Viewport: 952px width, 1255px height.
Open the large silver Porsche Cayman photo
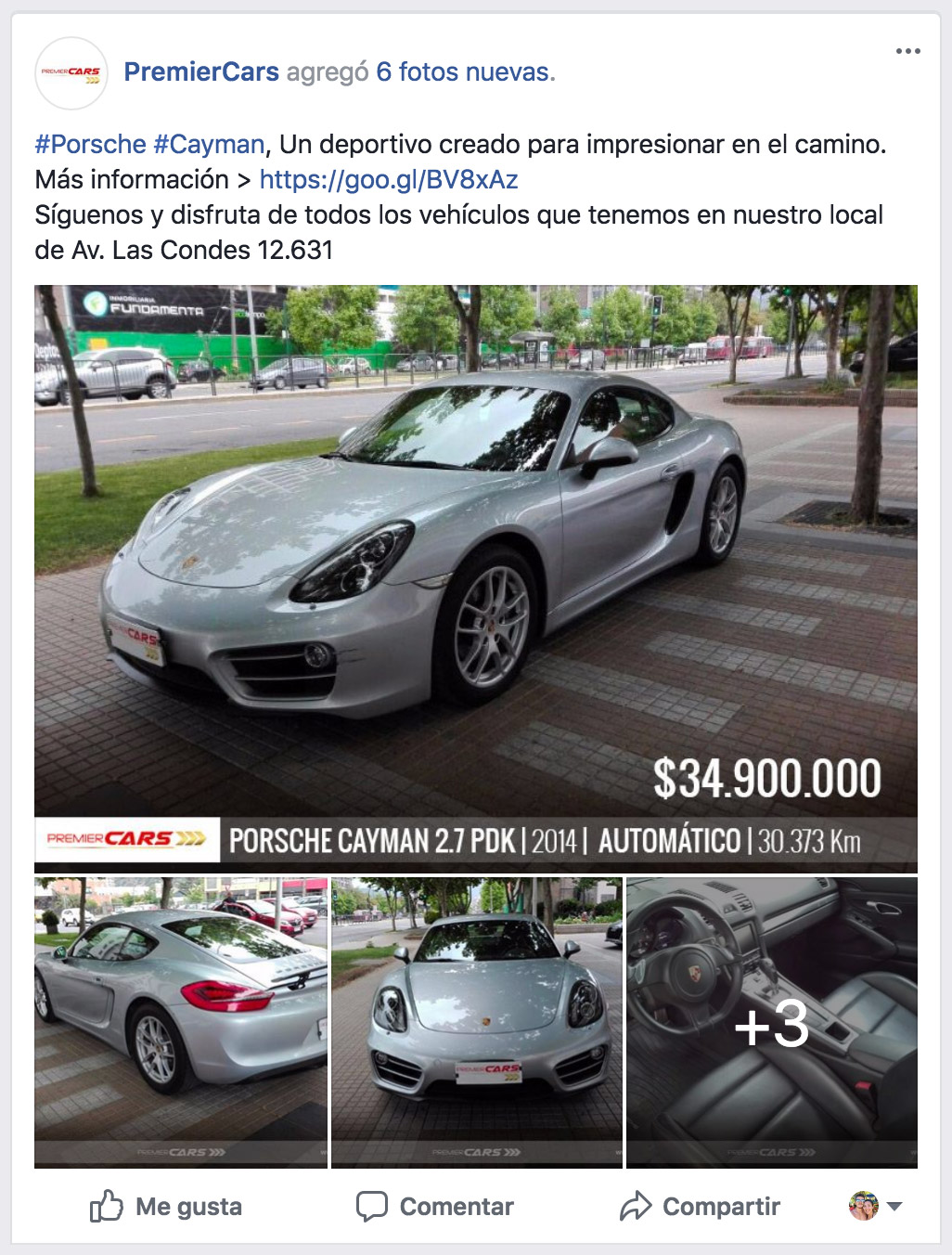tap(475, 557)
